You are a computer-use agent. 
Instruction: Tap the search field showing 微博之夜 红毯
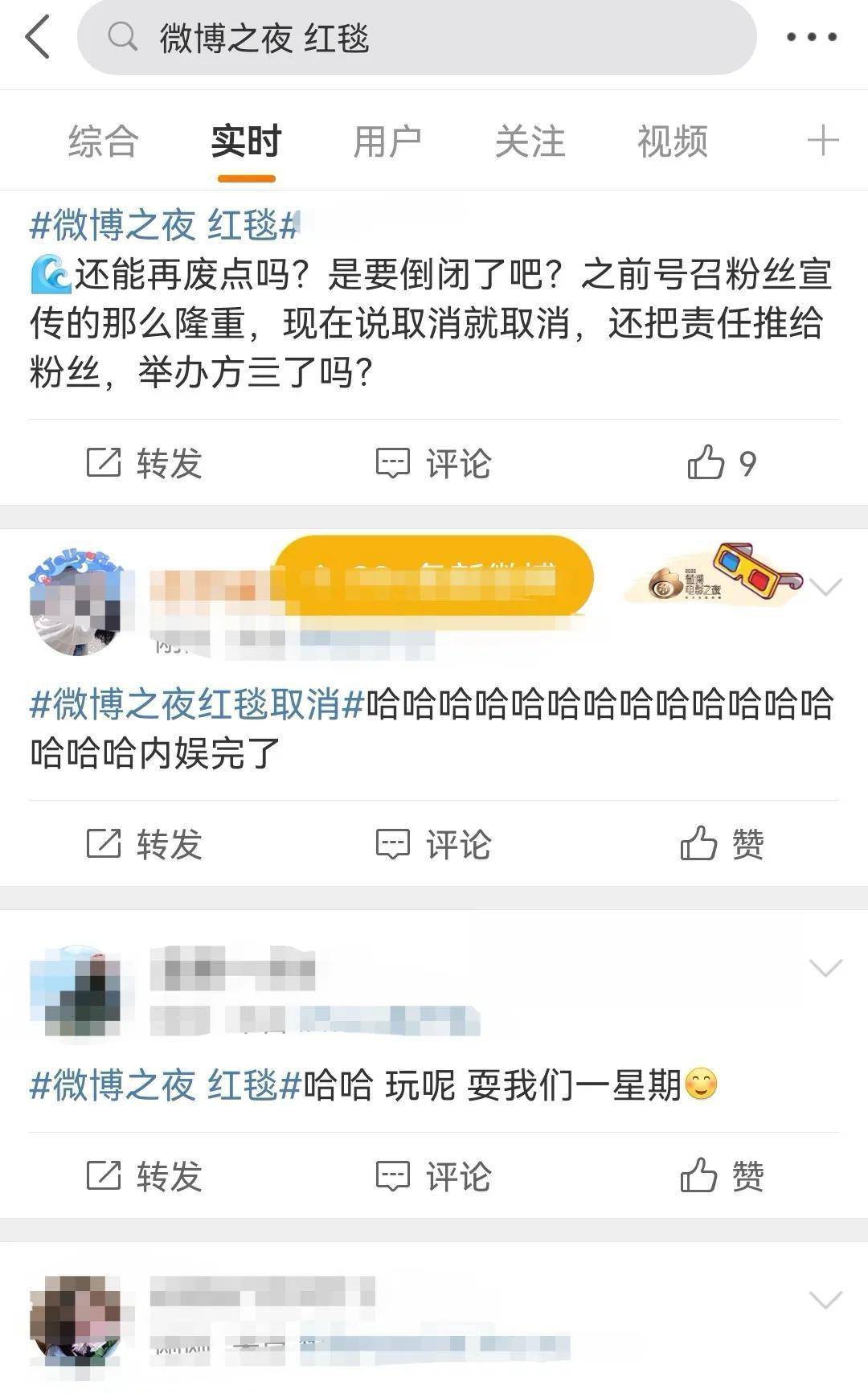coord(416,38)
